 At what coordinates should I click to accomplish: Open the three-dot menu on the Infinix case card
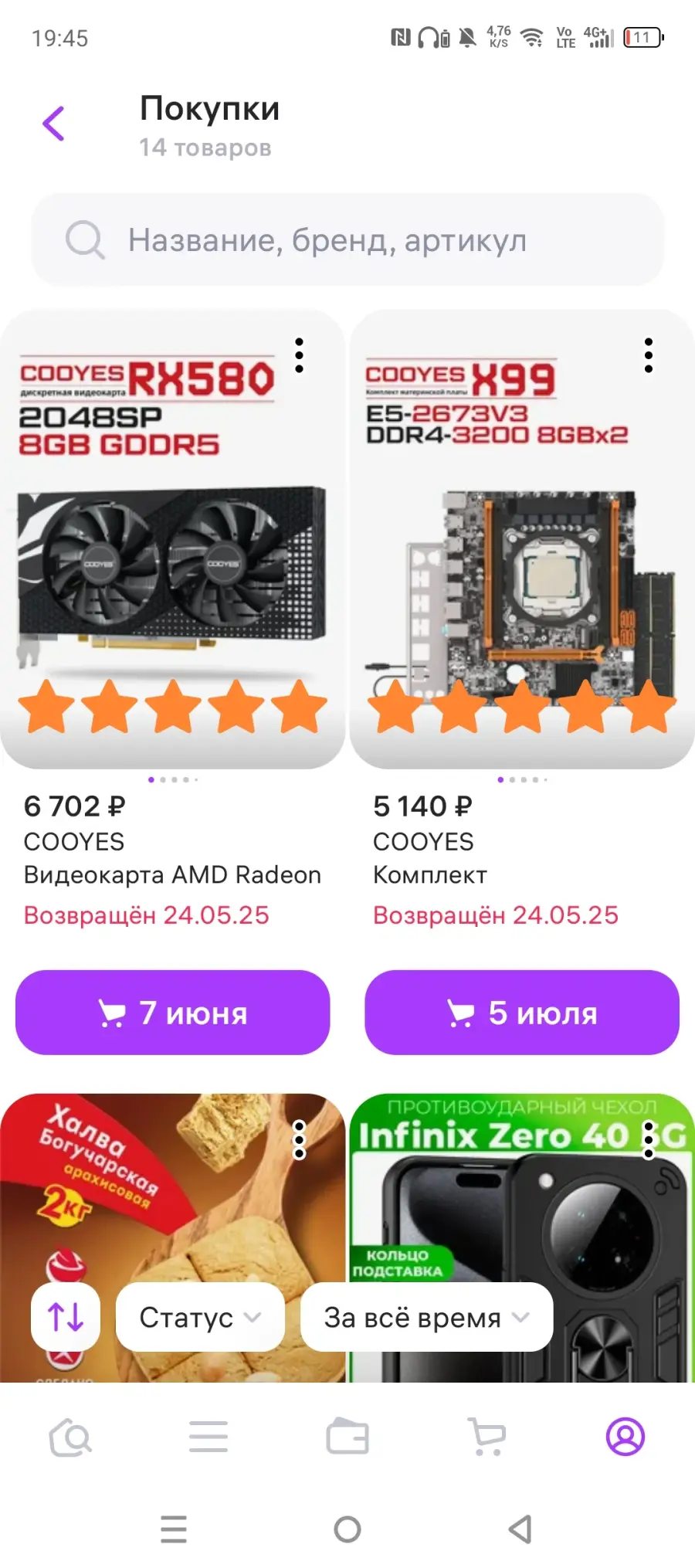click(x=649, y=1140)
